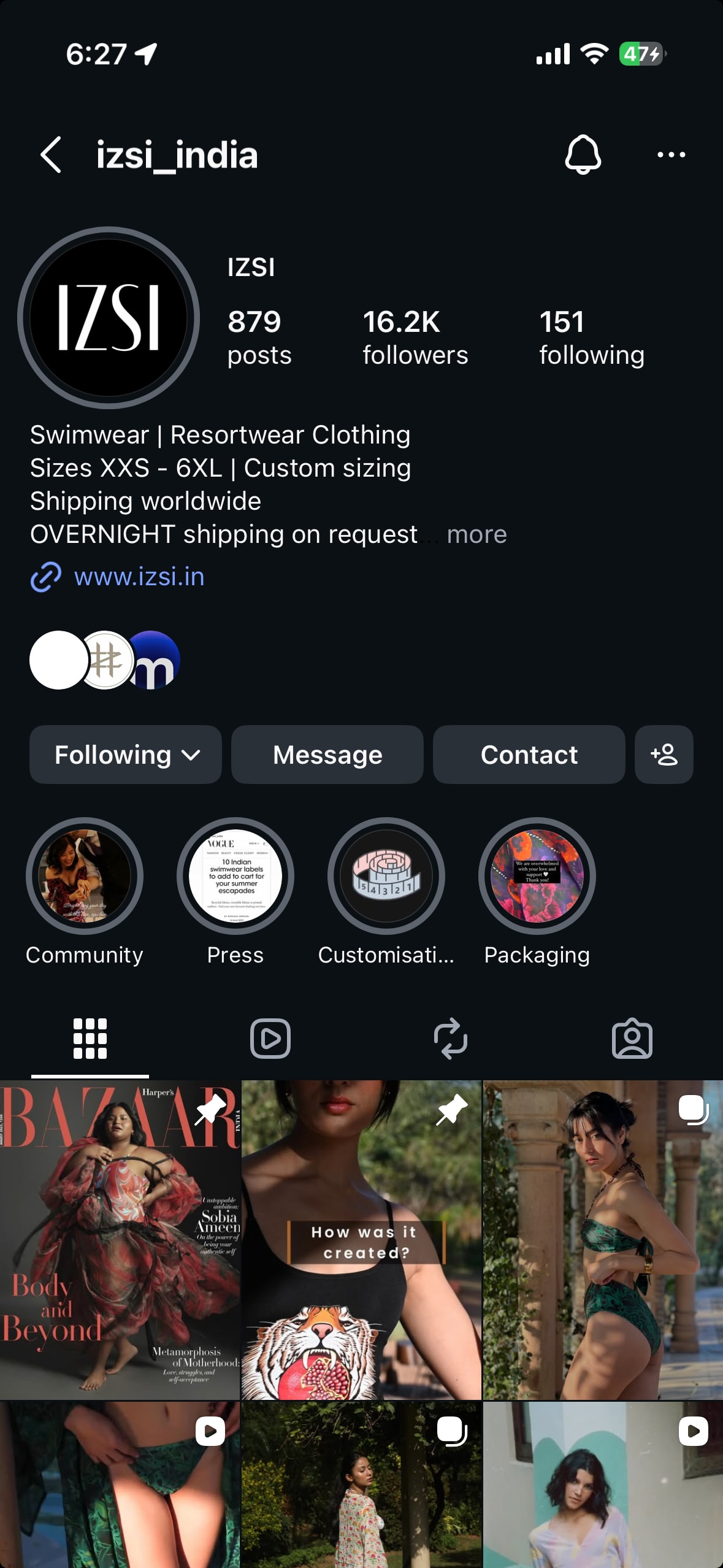View the Packaging story highlight
Viewport: 723px width, 1568px height.
pyautogui.click(x=537, y=876)
